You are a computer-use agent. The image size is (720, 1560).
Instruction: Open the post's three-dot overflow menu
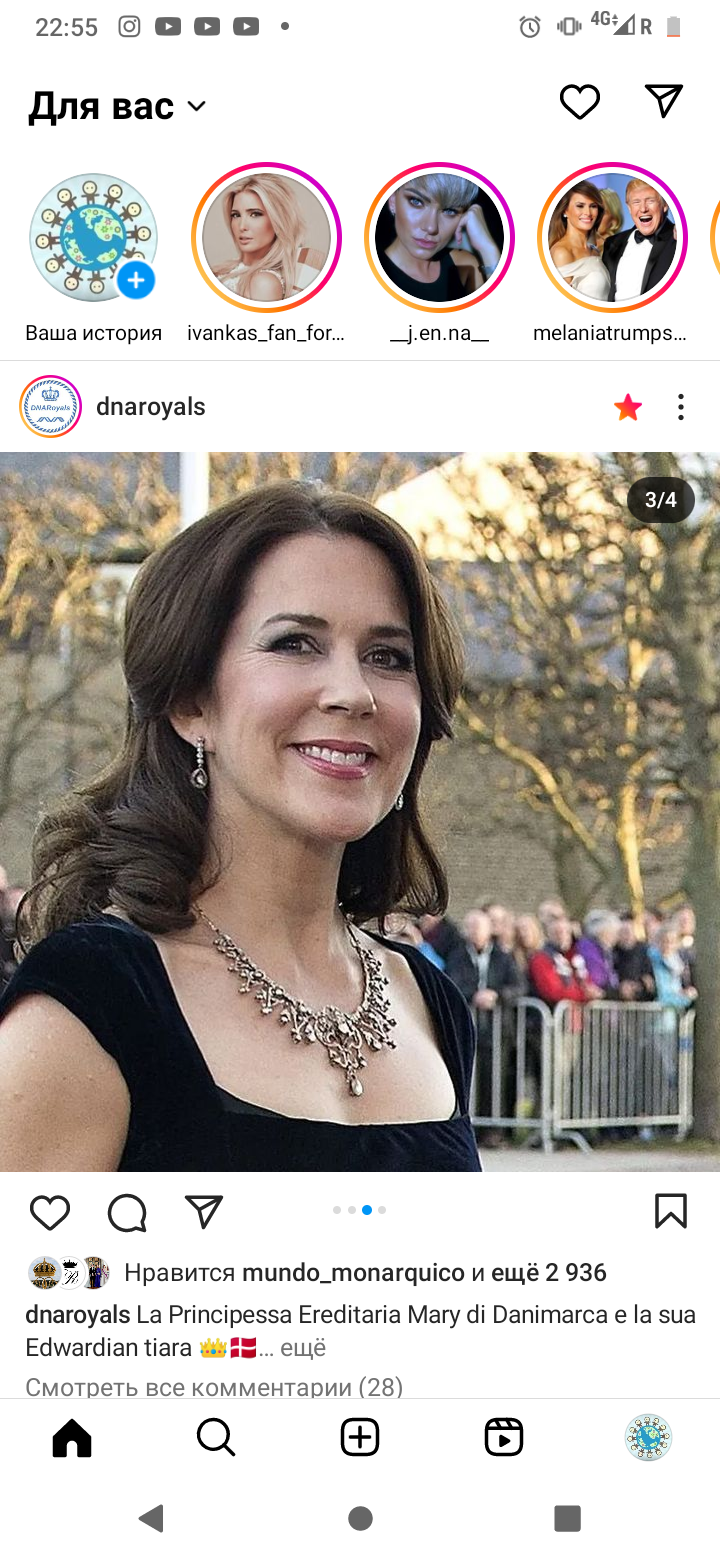[x=681, y=407]
